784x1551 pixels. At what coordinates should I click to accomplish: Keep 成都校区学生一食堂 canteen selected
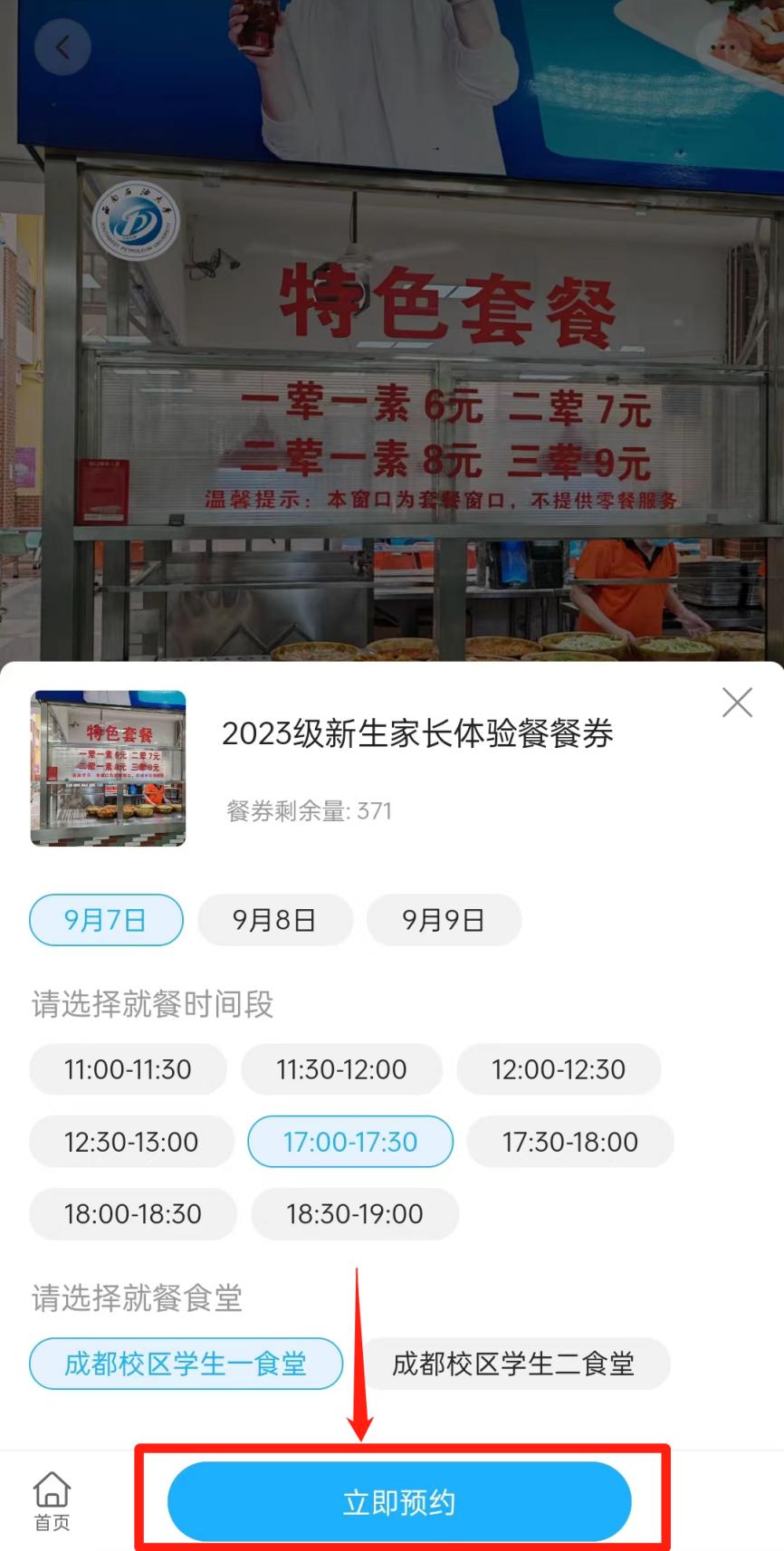186,1364
